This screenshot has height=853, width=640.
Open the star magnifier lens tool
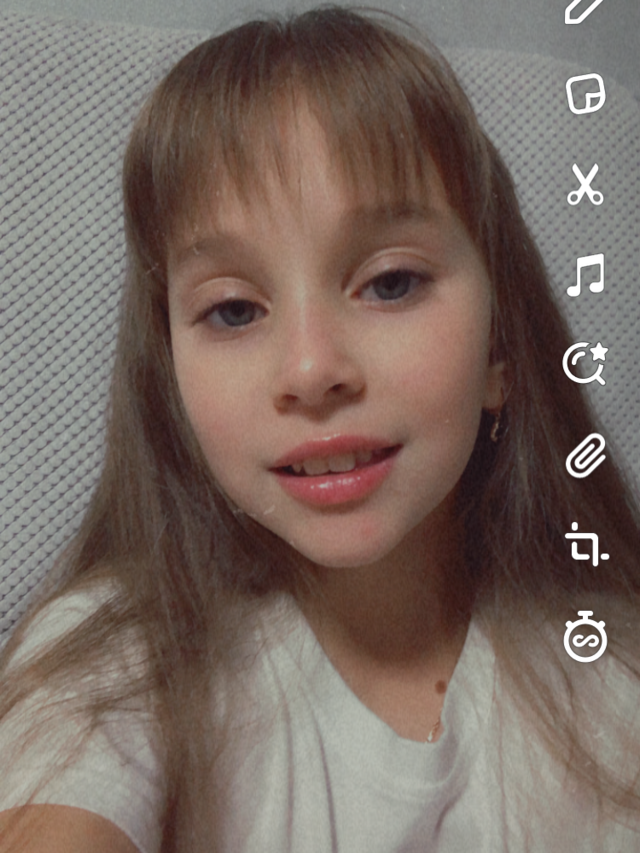point(584,364)
